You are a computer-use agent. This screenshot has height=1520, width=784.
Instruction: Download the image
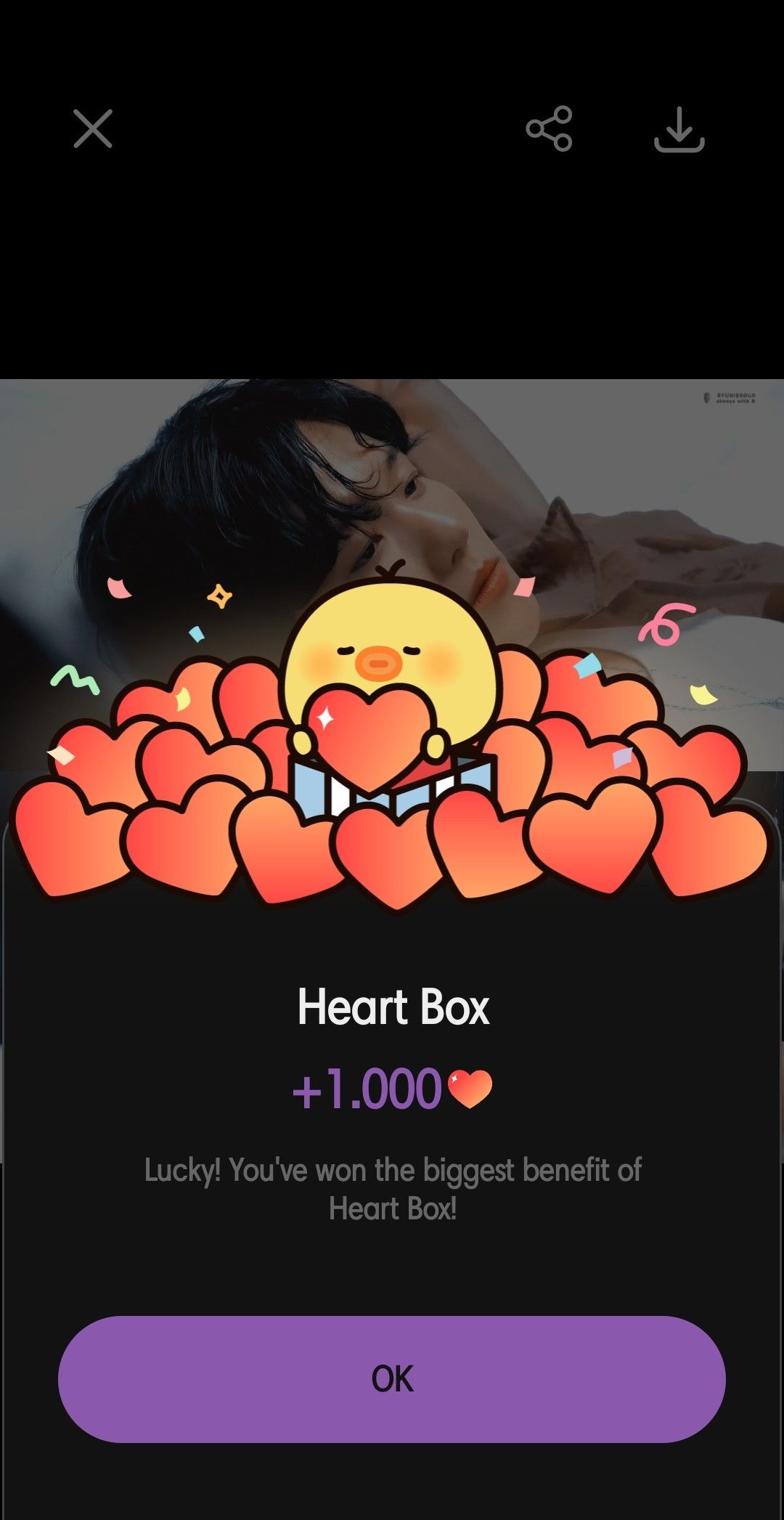(x=679, y=129)
